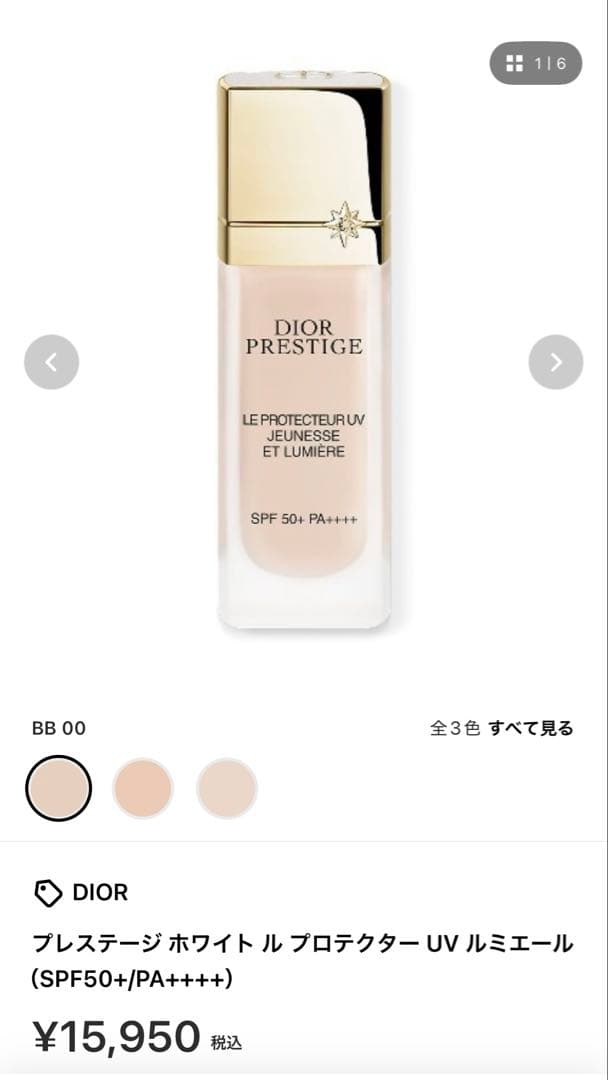
Task: View all colors via すべて見る
Action: pos(530,728)
